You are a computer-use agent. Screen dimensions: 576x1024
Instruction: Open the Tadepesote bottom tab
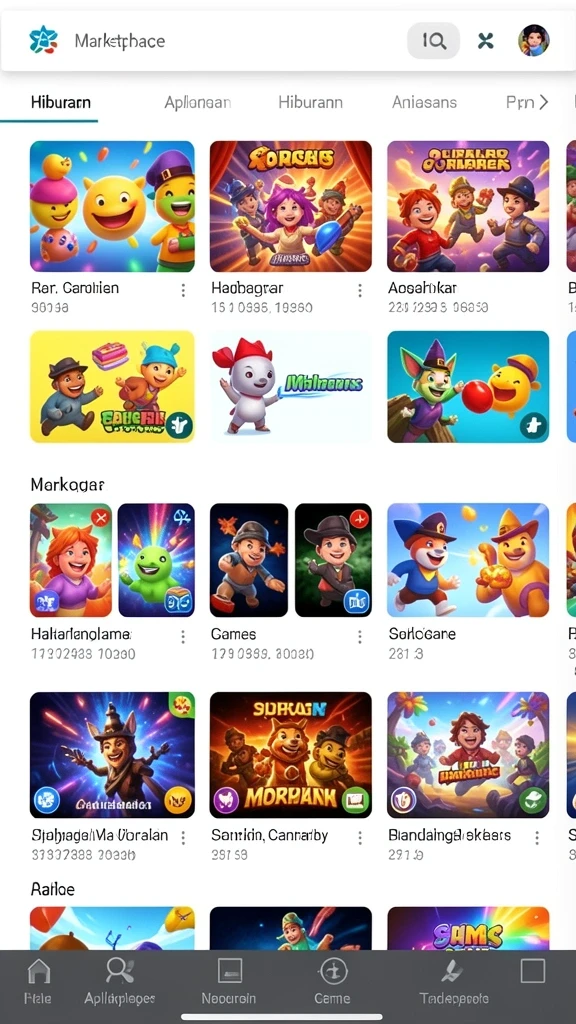coord(453,982)
